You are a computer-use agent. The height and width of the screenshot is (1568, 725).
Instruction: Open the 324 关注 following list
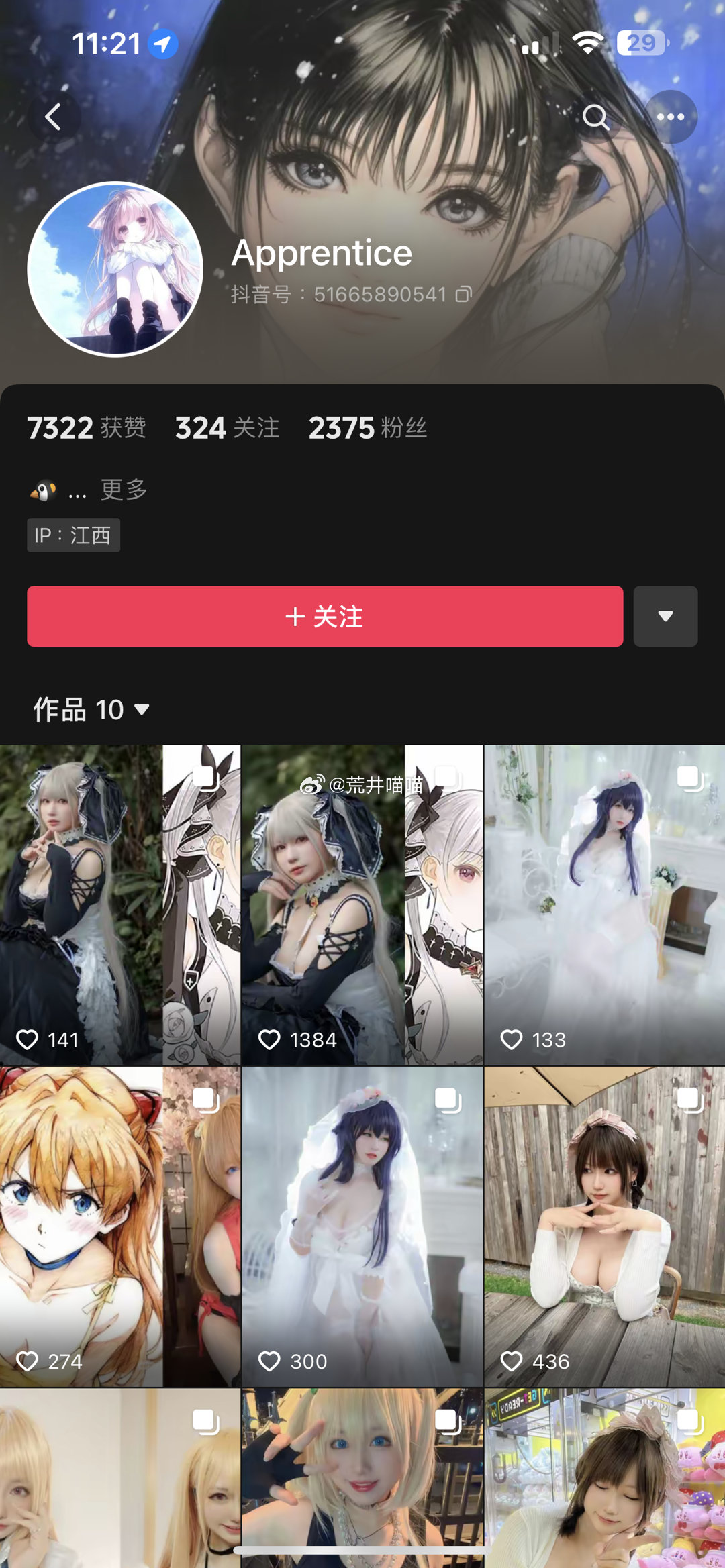[227, 428]
